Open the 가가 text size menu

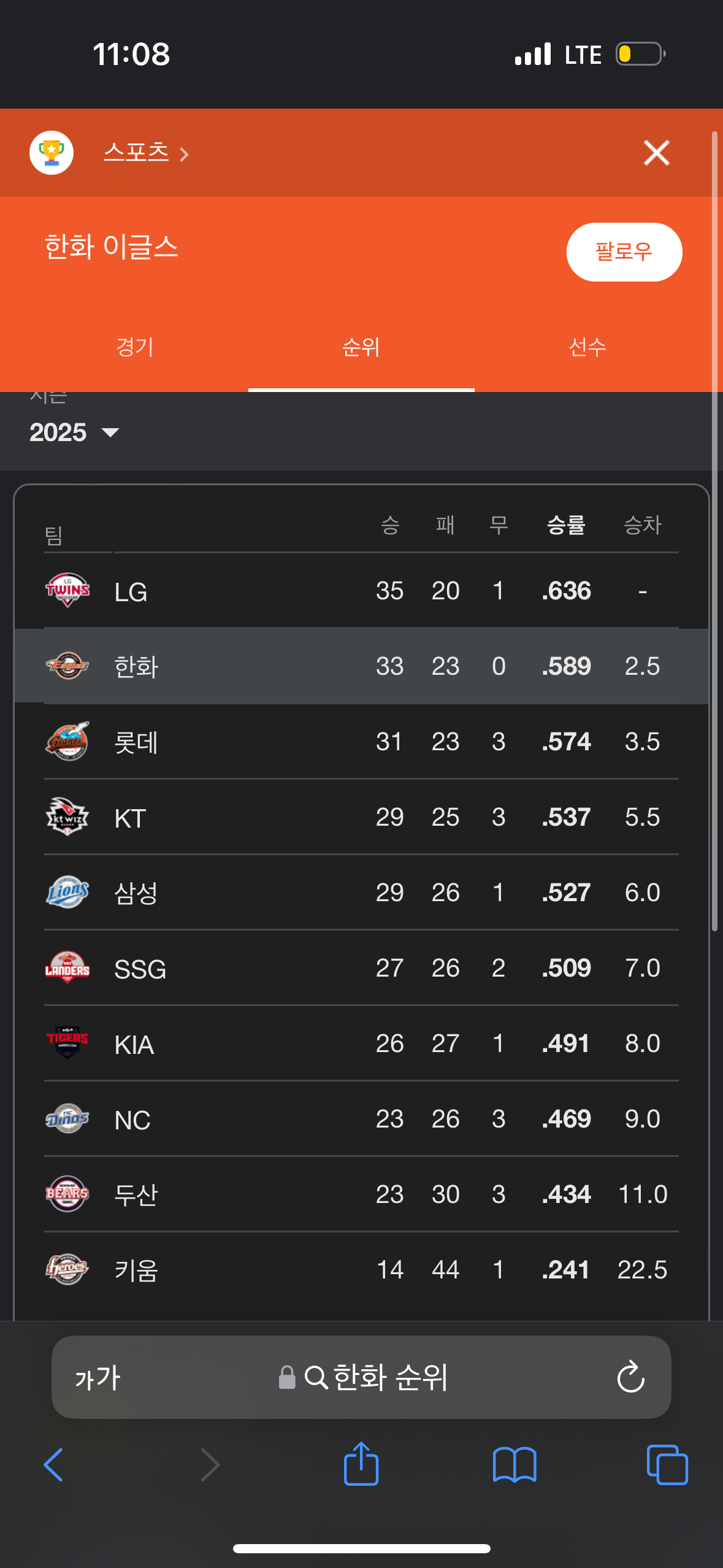tap(98, 1378)
